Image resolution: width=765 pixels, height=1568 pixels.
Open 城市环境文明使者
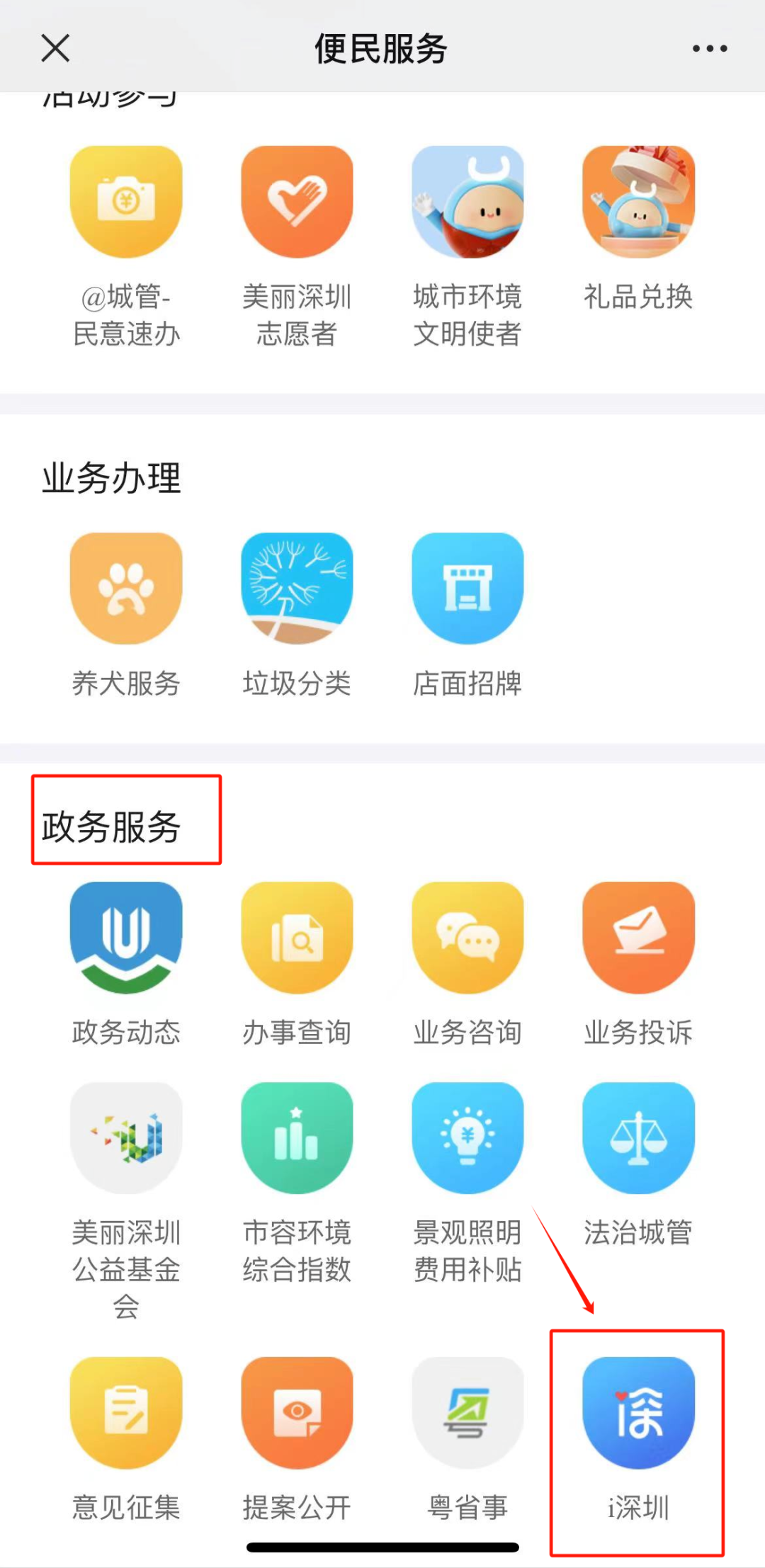467,202
